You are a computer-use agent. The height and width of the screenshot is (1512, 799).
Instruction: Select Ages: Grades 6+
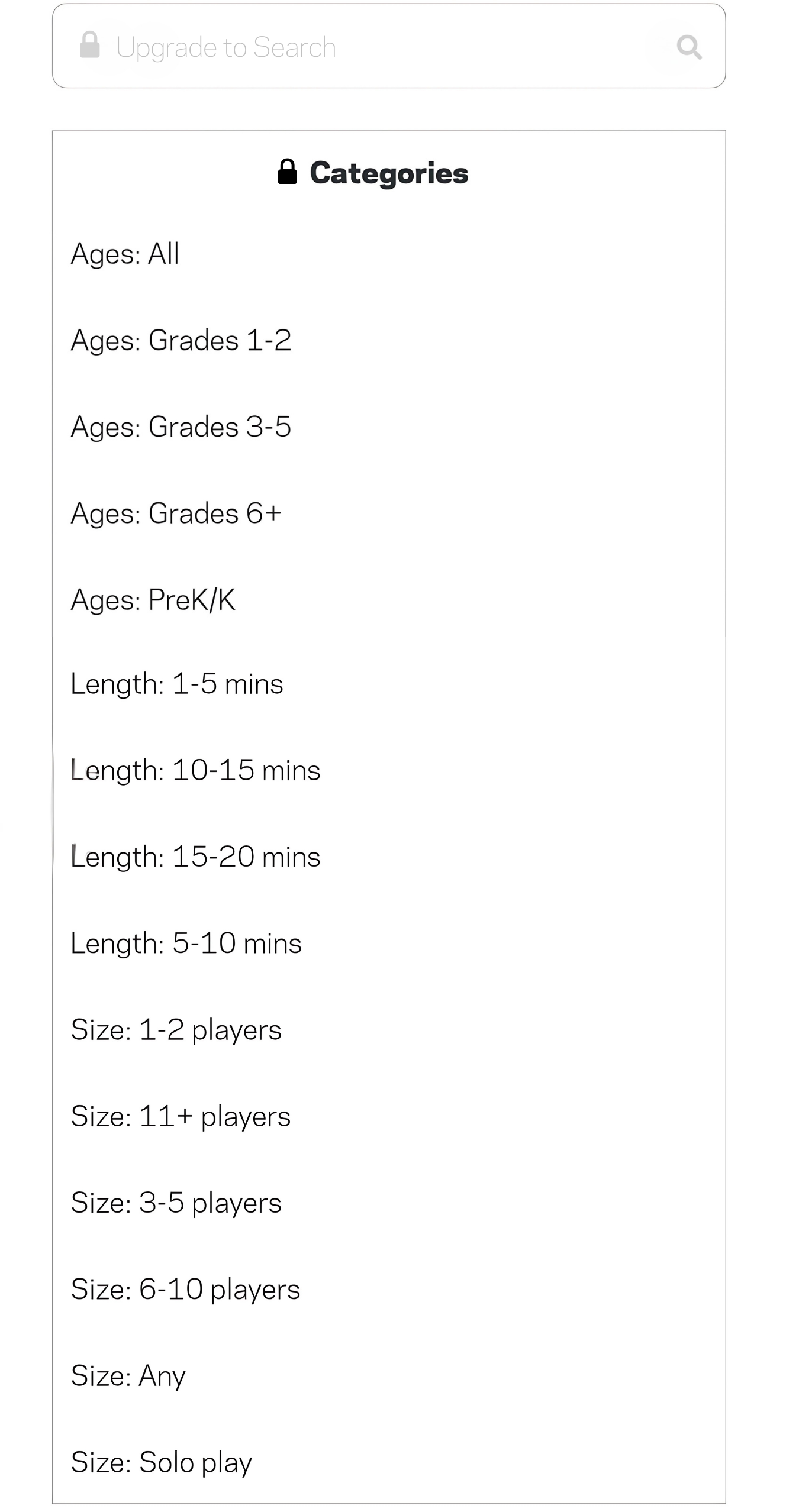pyautogui.click(x=176, y=513)
